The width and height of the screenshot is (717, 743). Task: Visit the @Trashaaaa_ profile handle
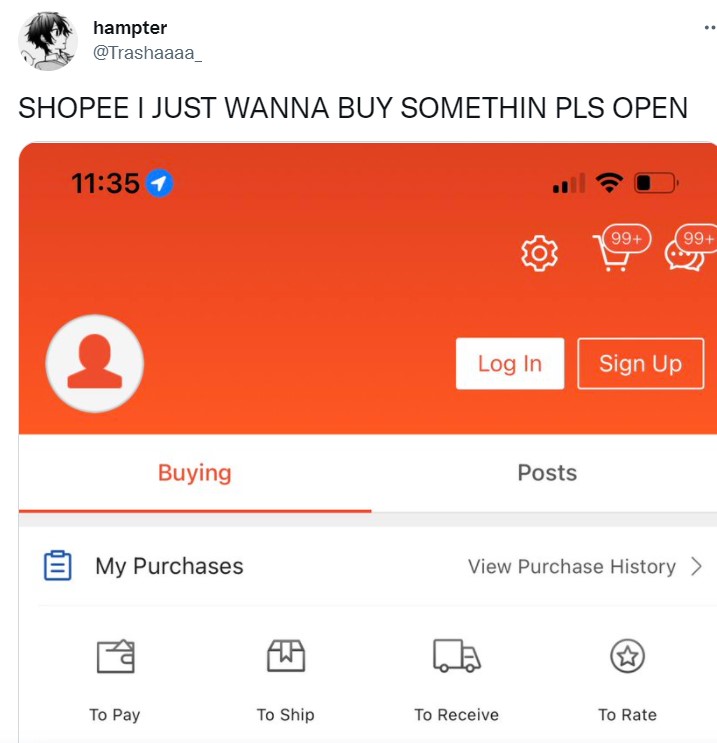click(x=147, y=52)
